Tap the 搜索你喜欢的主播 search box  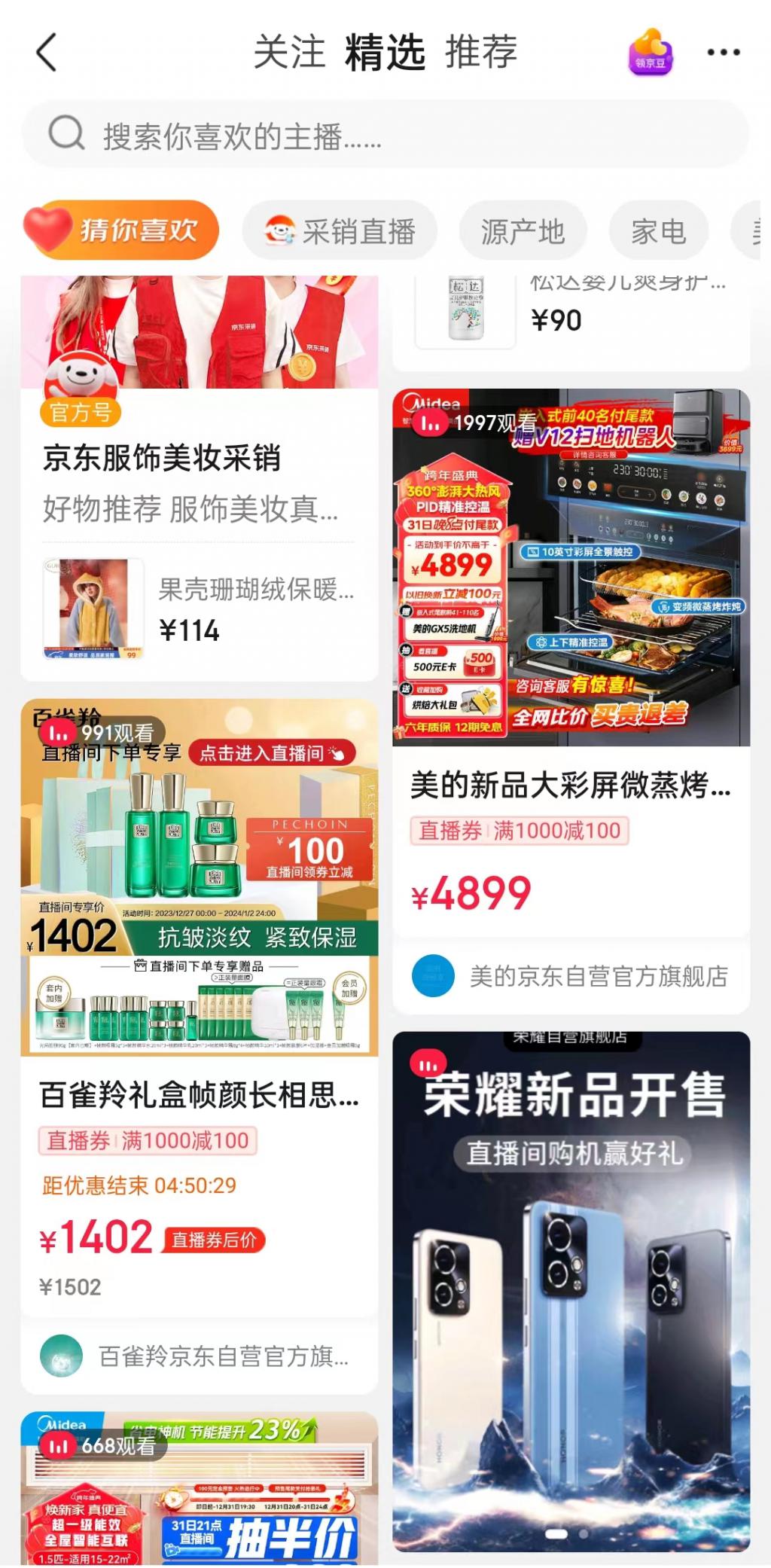pos(385,136)
